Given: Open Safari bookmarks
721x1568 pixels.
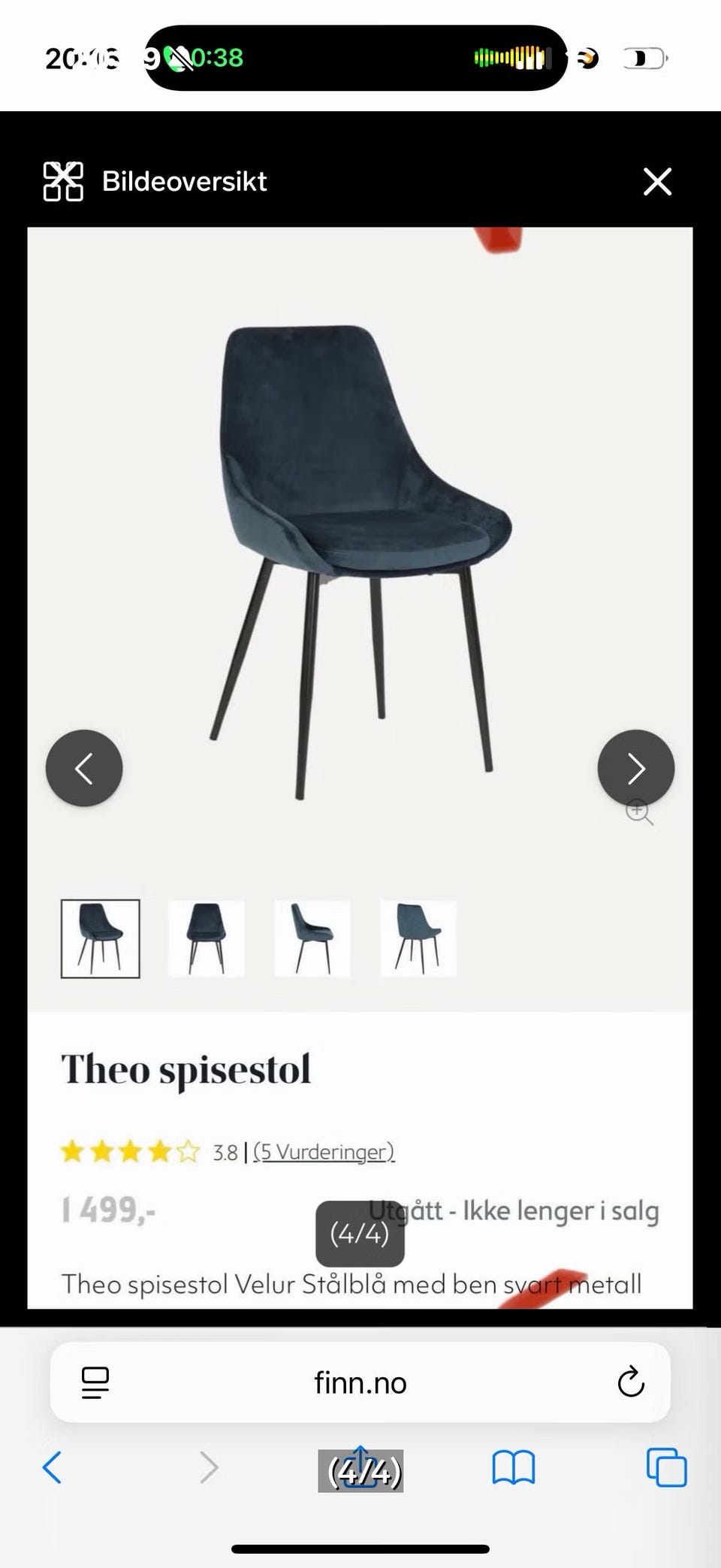Looking at the screenshot, I should [514, 1467].
